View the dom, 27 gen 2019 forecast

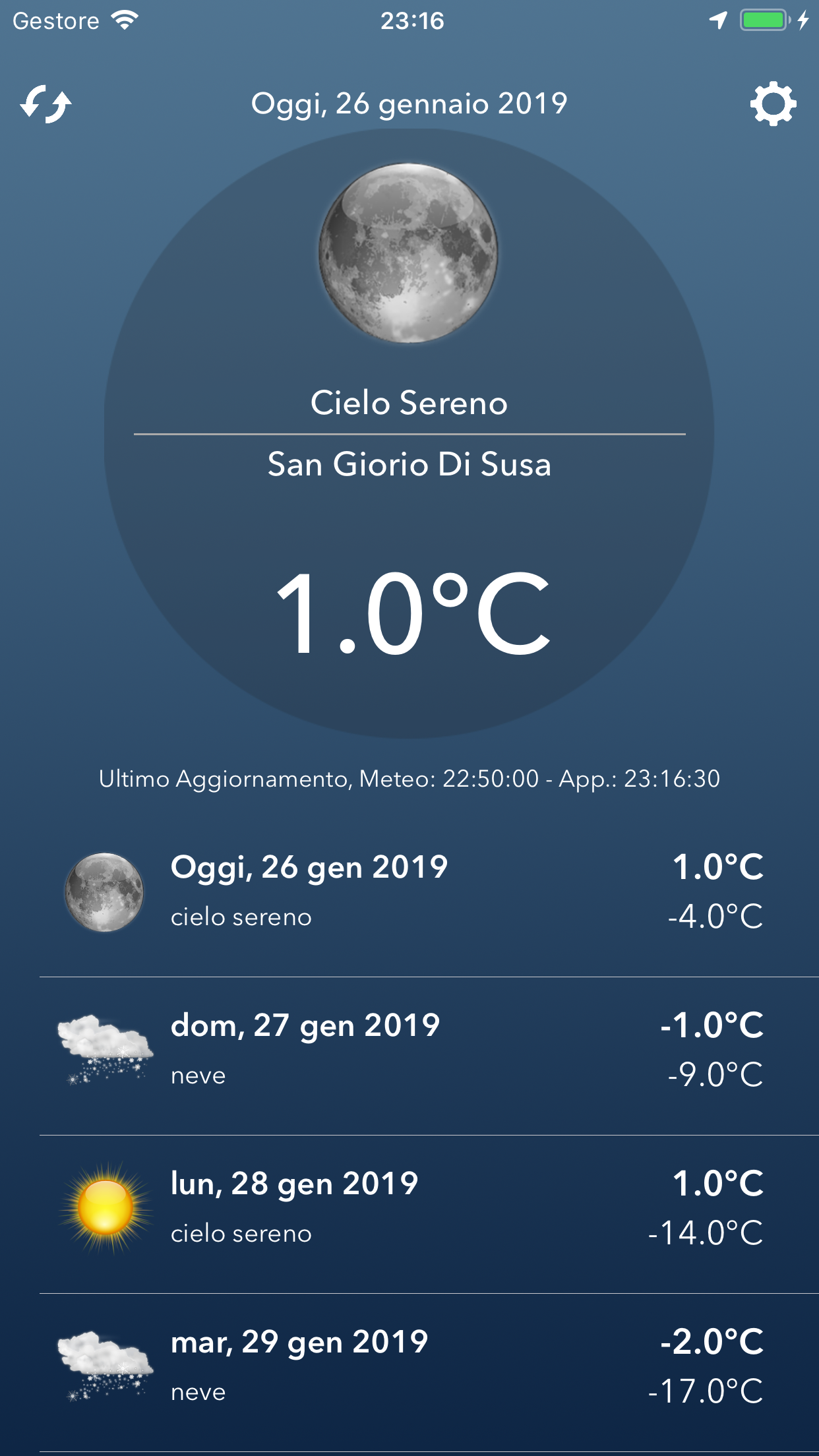[409, 1050]
